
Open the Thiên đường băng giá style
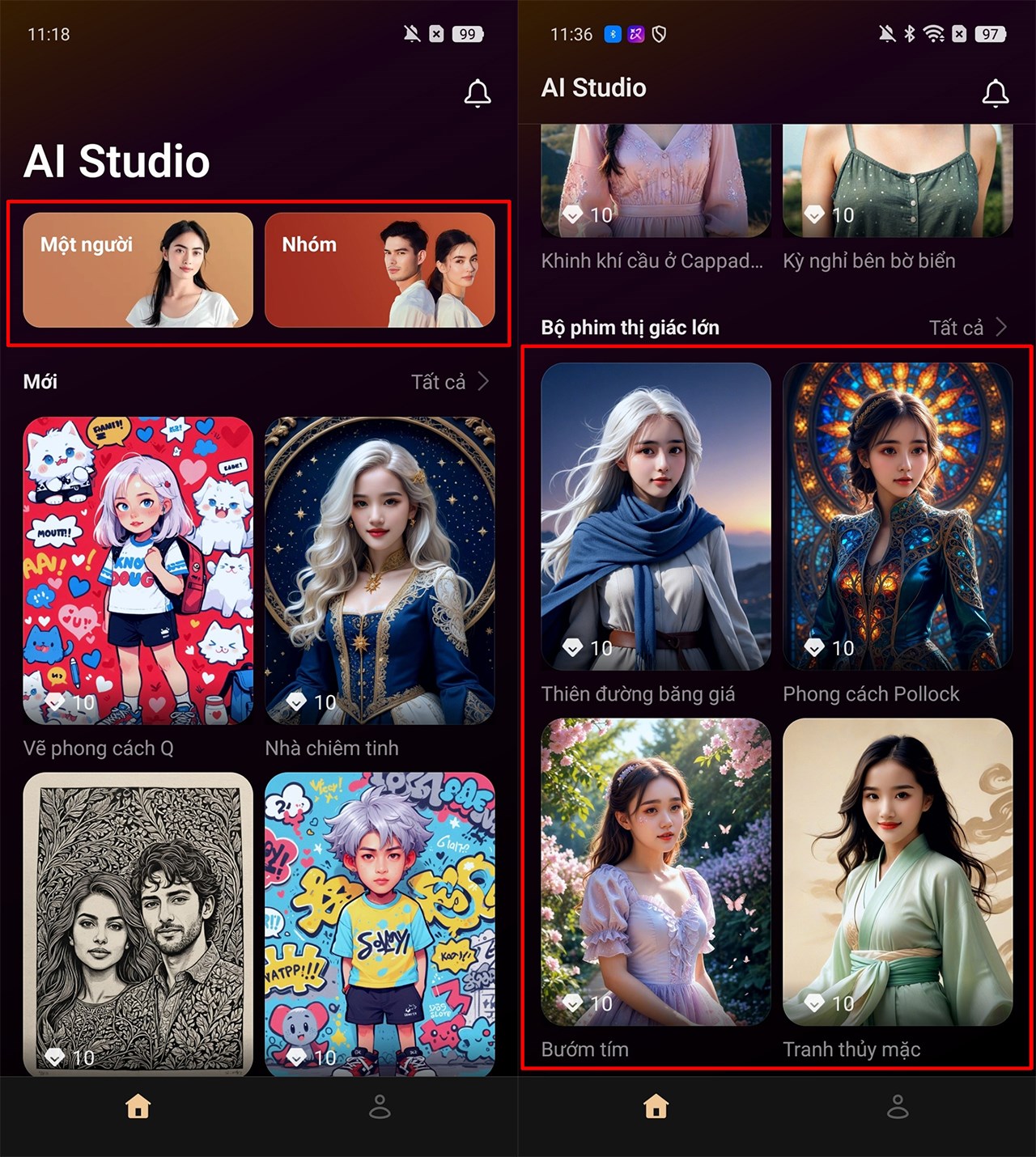(656, 516)
